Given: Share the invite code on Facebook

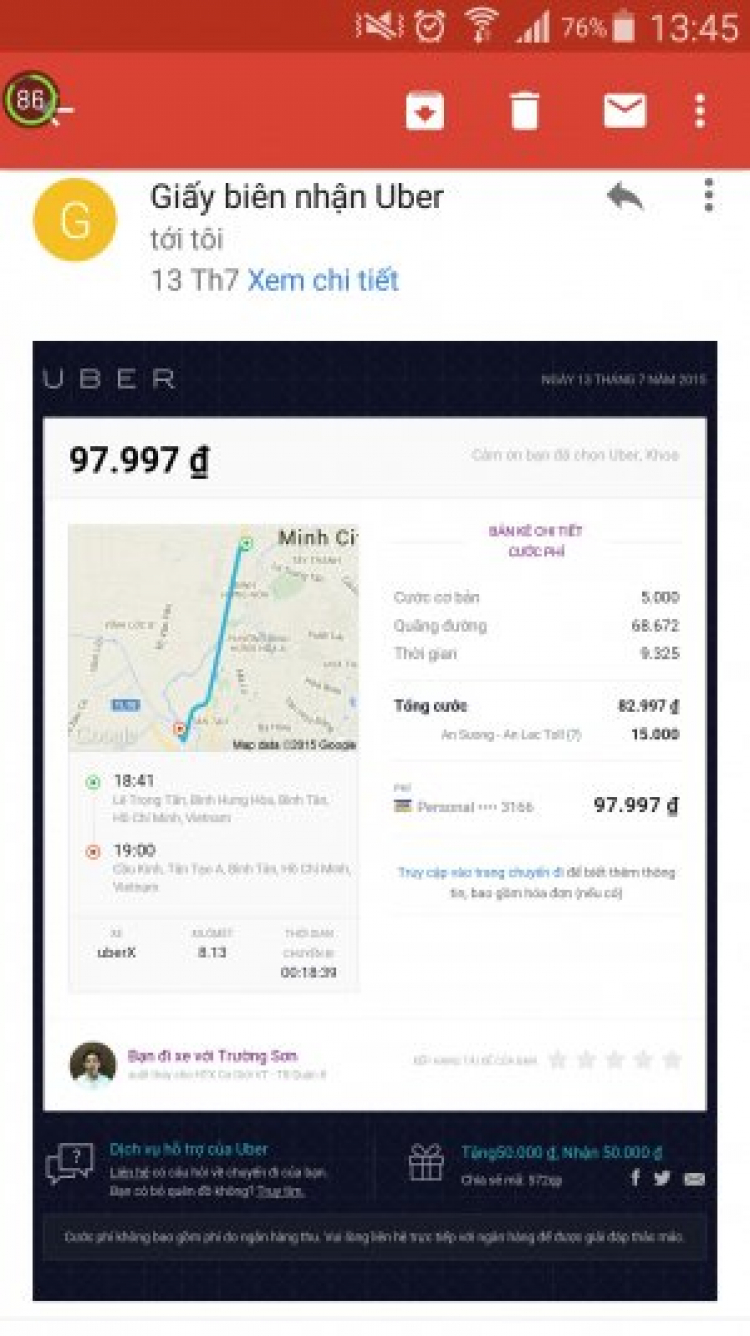Looking at the screenshot, I should (x=635, y=1178).
